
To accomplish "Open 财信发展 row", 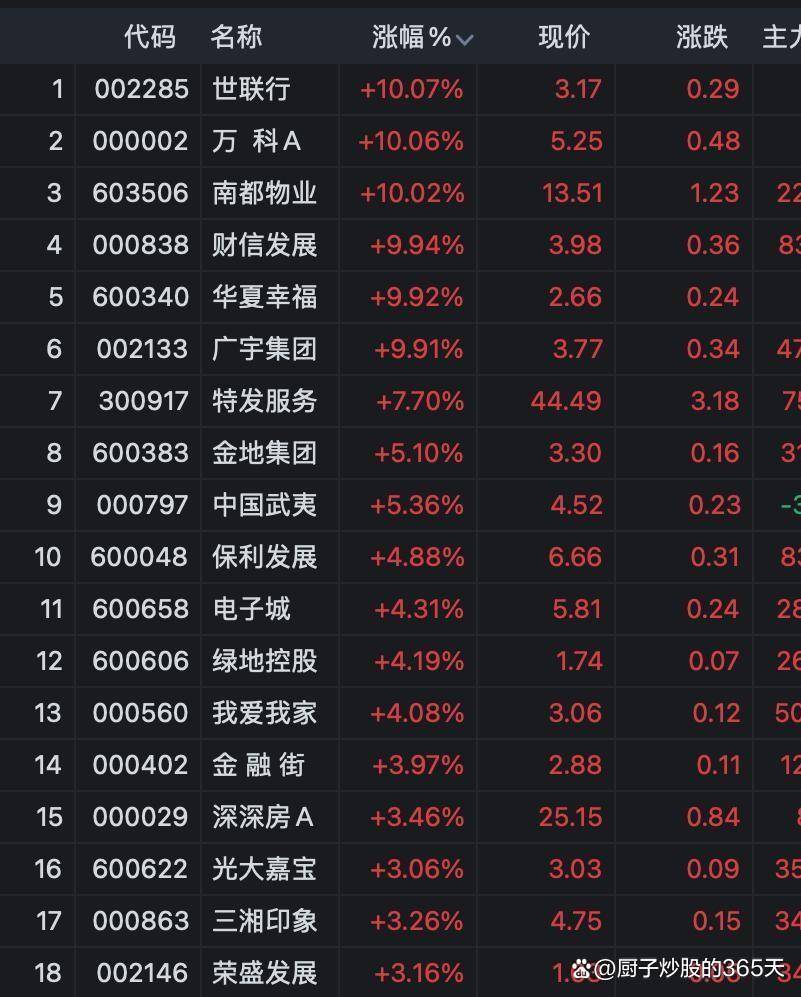I will pyautogui.click(x=264, y=245).
